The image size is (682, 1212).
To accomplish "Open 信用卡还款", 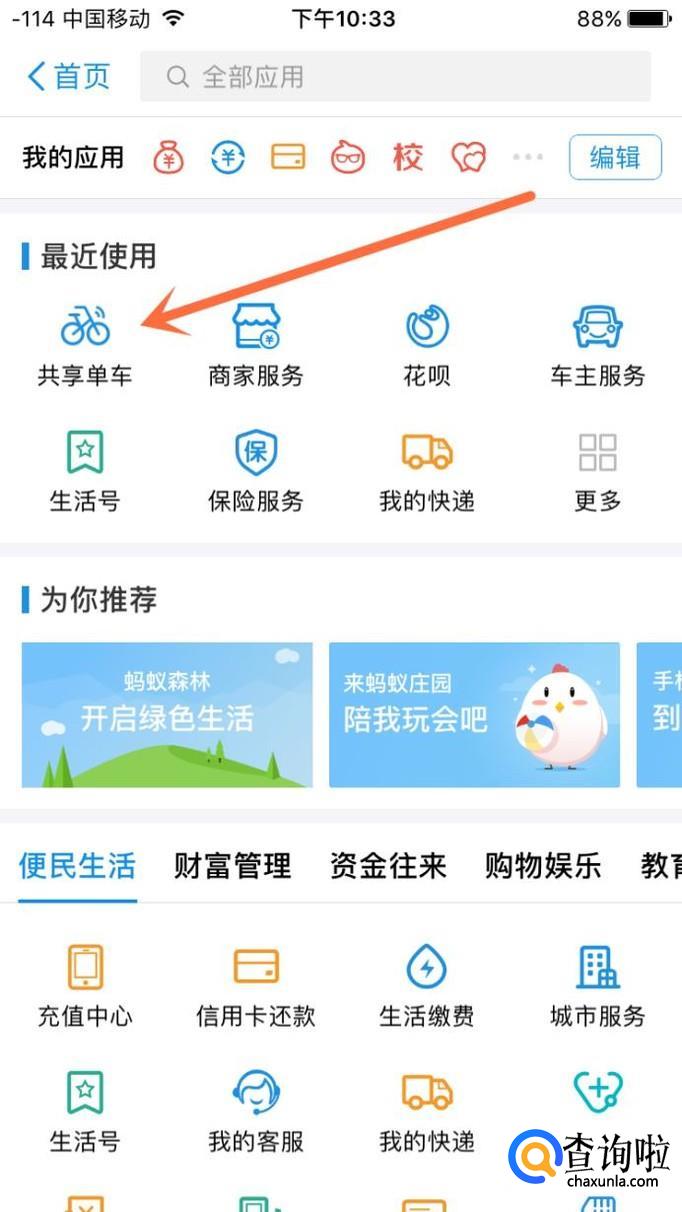I will click(256, 986).
